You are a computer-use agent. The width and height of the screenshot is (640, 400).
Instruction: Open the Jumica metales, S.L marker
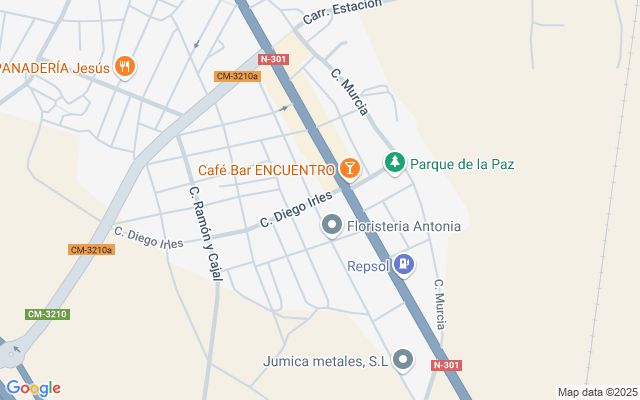(x=403, y=359)
